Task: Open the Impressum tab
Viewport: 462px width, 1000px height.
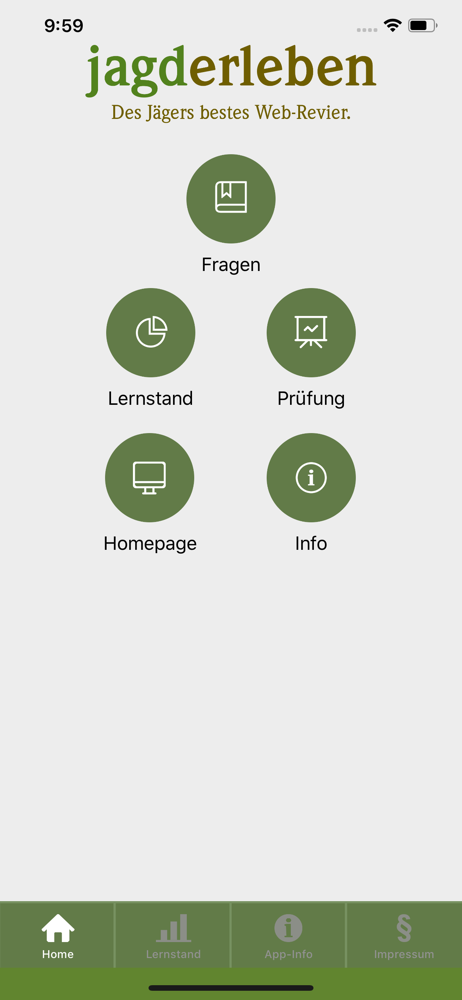Action: (404, 936)
